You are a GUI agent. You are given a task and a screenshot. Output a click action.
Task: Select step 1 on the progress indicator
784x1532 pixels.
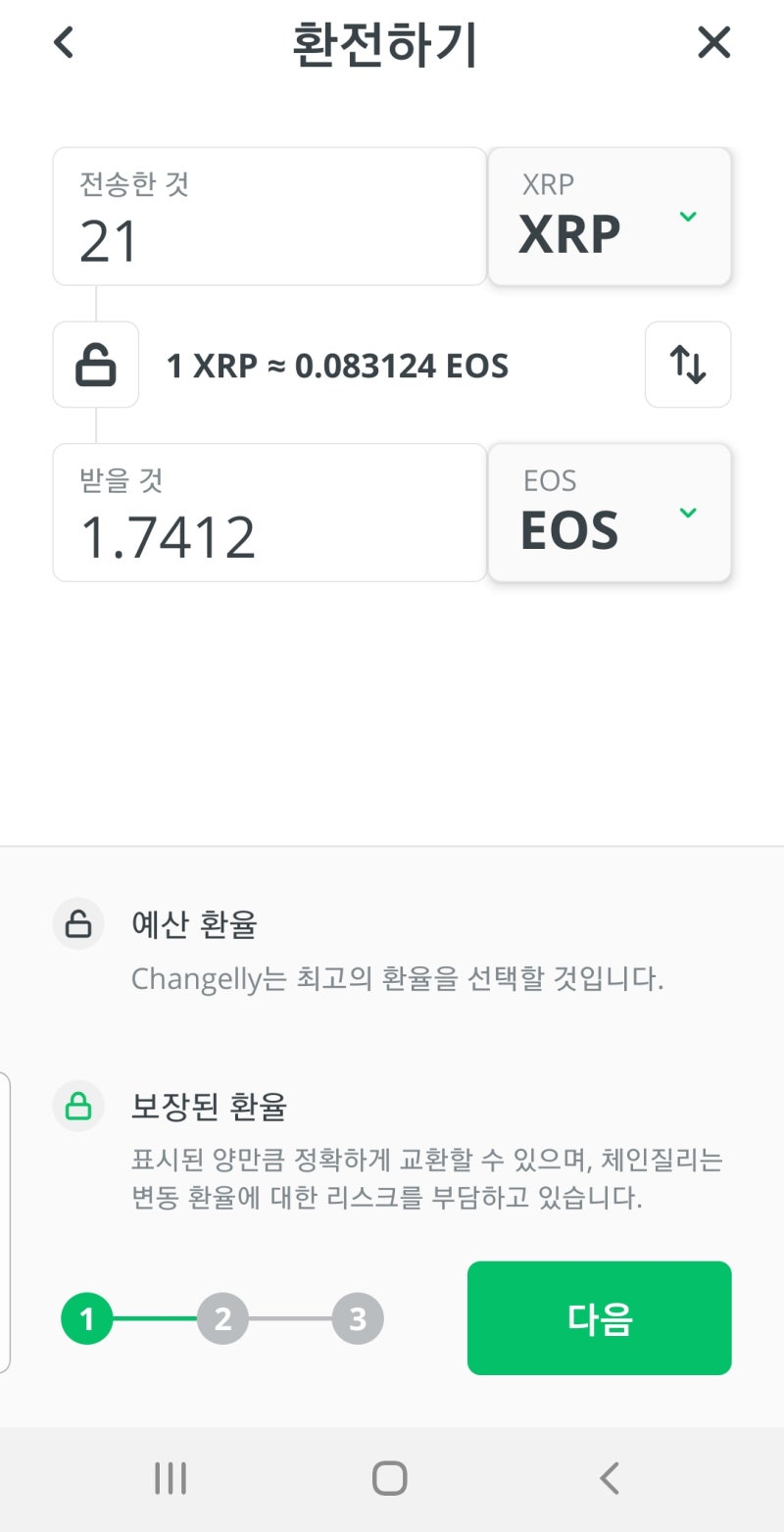point(86,1318)
